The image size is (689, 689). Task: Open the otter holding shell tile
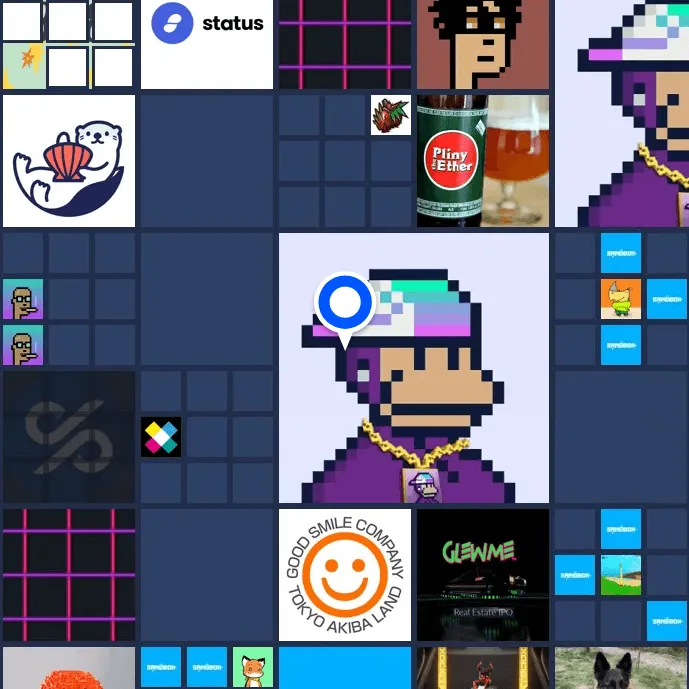[x=69, y=161]
